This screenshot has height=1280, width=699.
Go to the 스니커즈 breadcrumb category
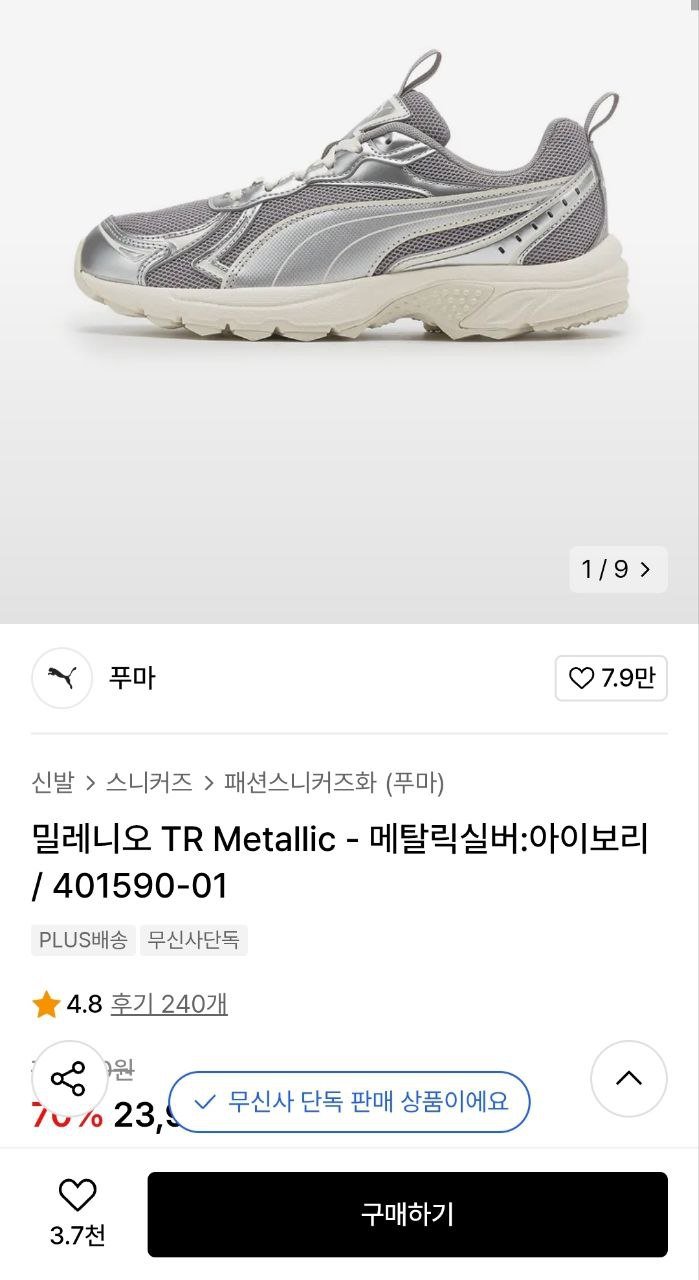click(x=149, y=782)
